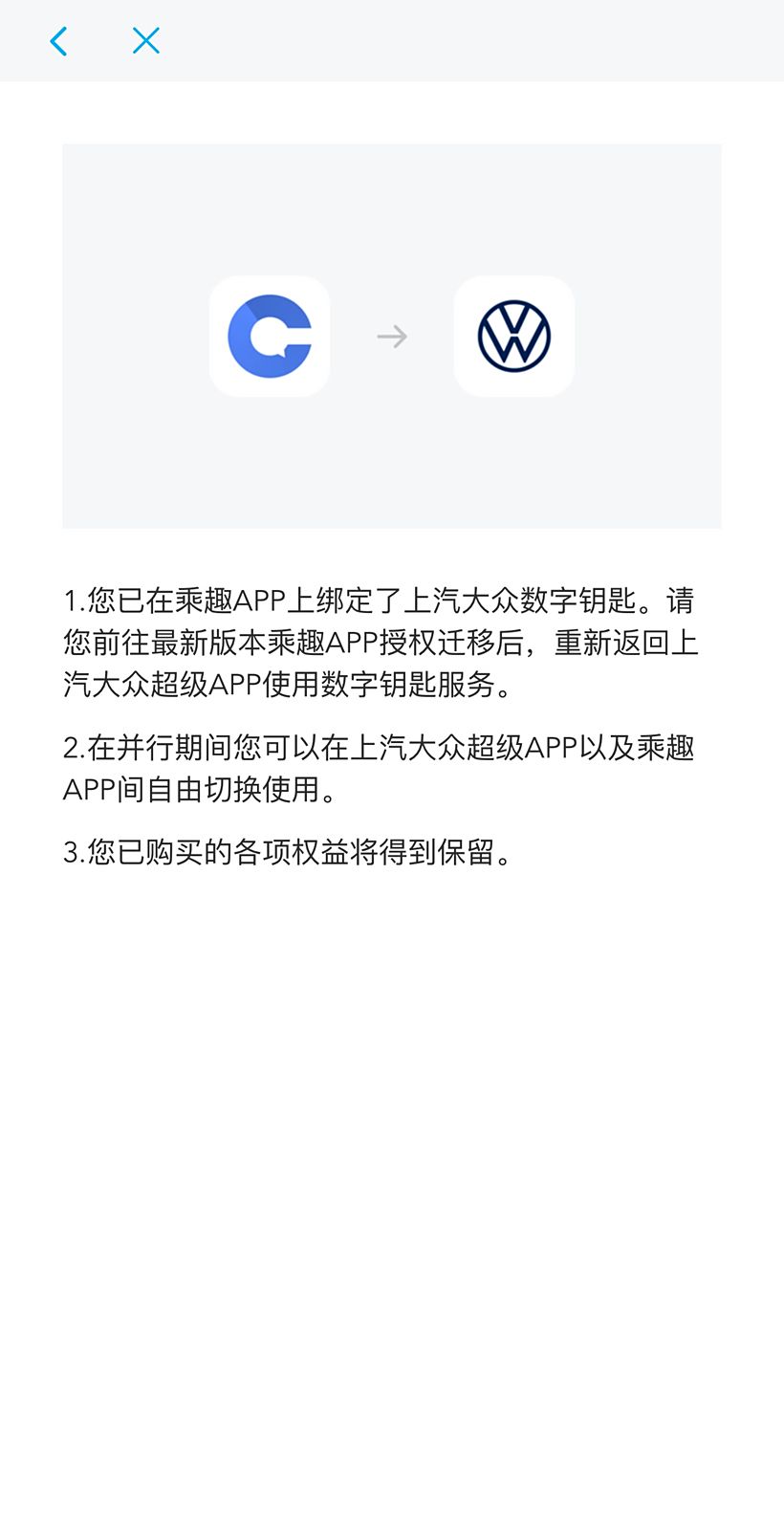Click the blue X close icon
784x1530 pixels.
point(145,40)
